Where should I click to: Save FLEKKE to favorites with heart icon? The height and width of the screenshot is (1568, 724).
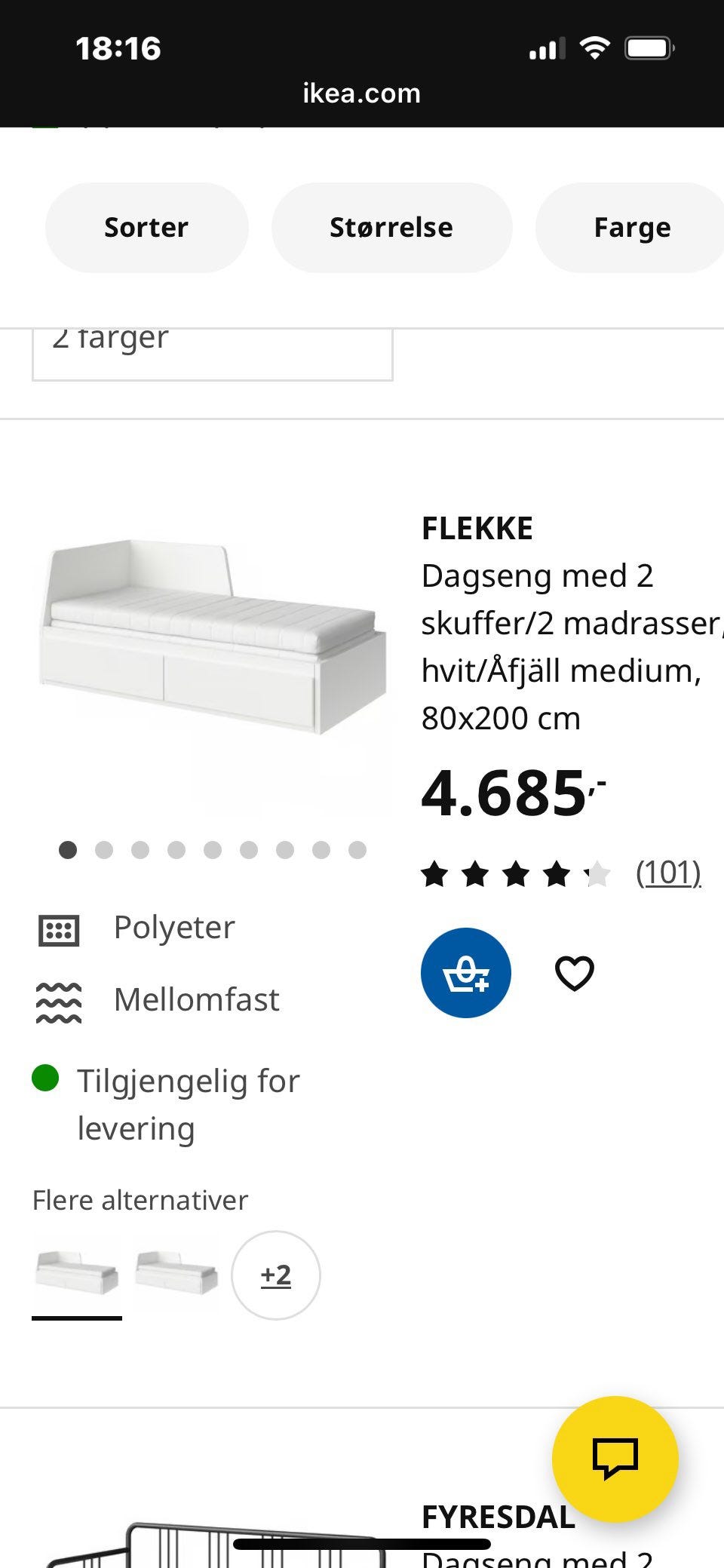575,973
